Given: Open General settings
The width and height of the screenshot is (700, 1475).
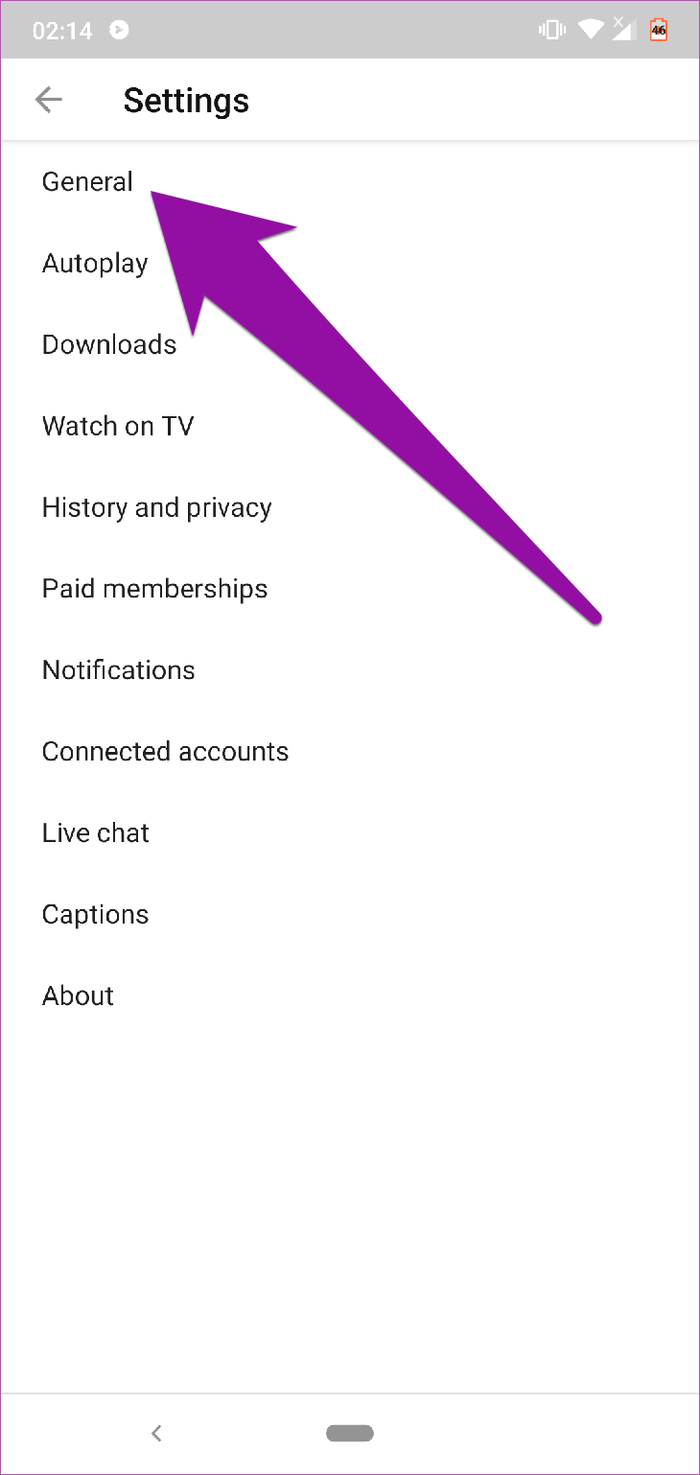Looking at the screenshot, I should click(x=88, y=182).
